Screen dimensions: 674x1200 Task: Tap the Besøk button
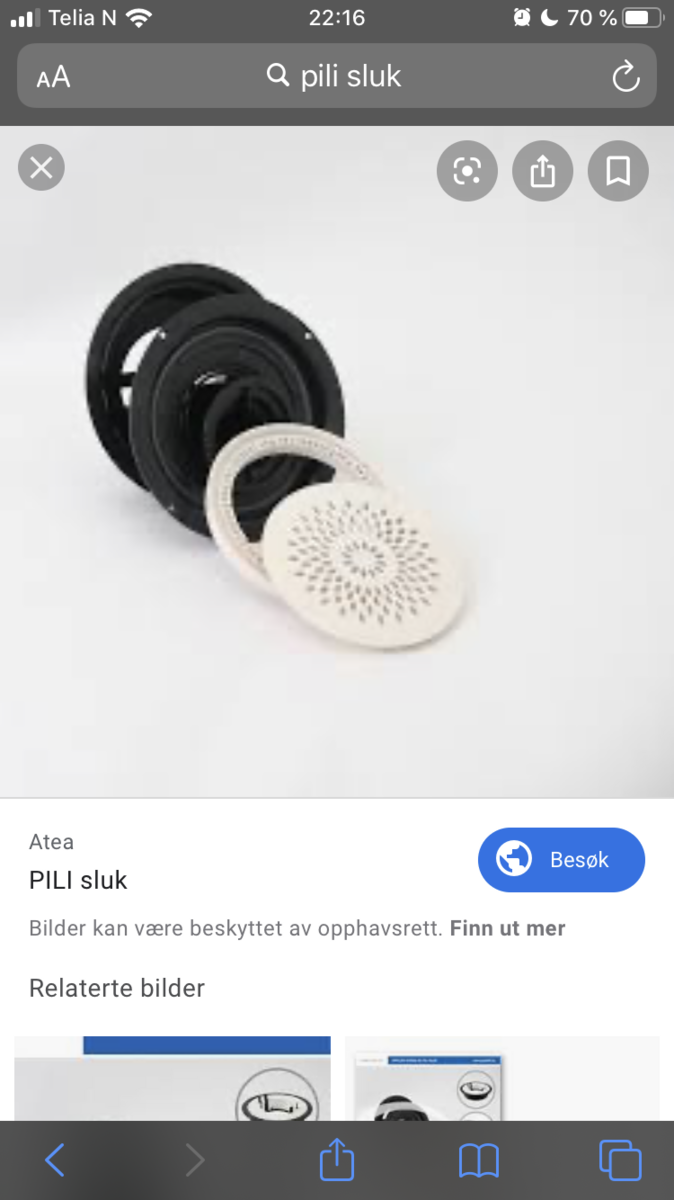click(561, 860)
